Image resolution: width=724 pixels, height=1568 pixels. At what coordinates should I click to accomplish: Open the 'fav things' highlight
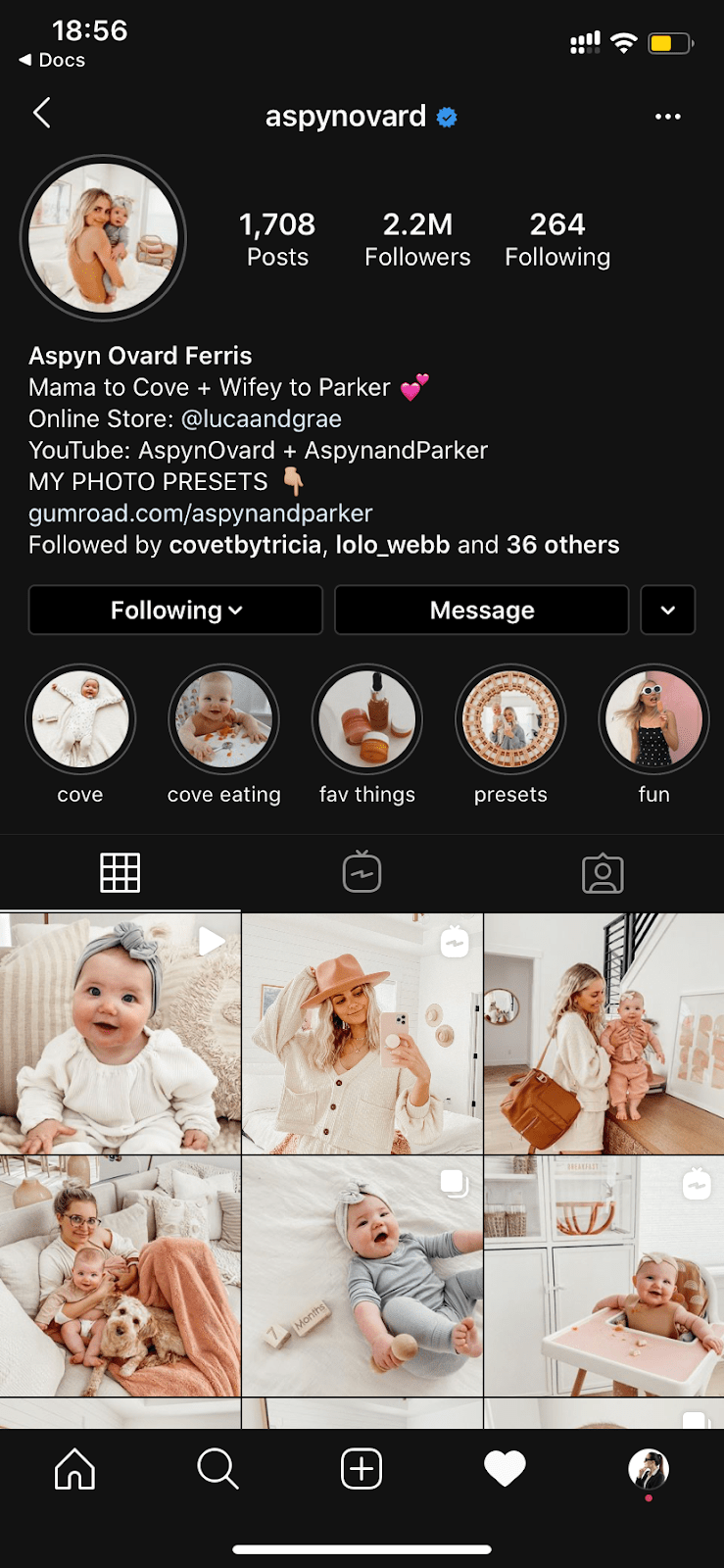(367, 719)
